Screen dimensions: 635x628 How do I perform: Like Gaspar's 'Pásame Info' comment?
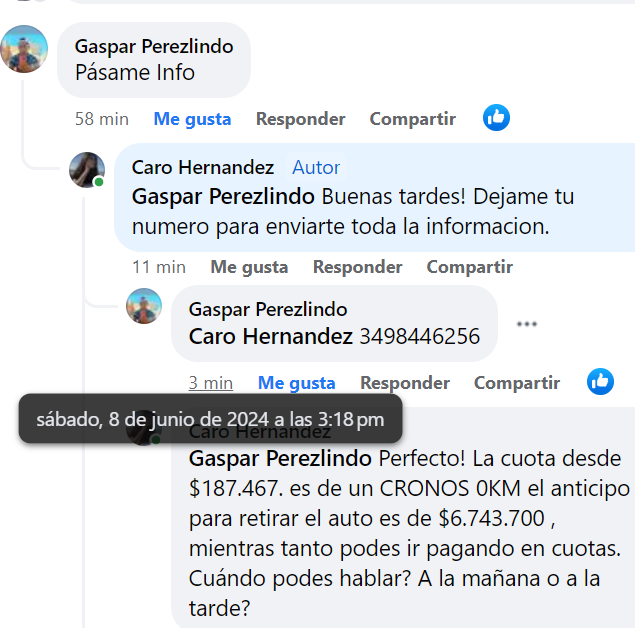tap(192, 119)
